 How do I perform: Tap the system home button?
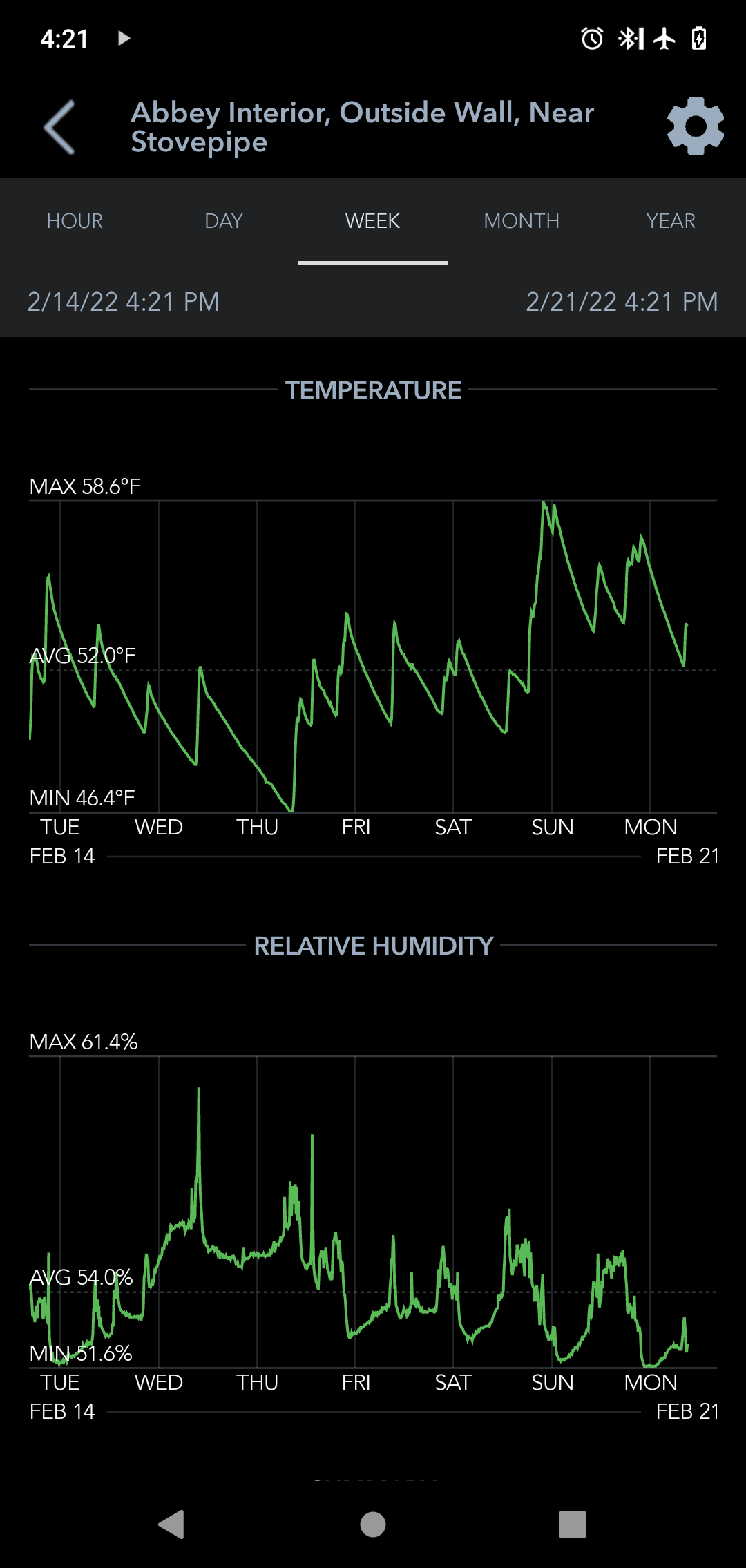click(373, 1524)
